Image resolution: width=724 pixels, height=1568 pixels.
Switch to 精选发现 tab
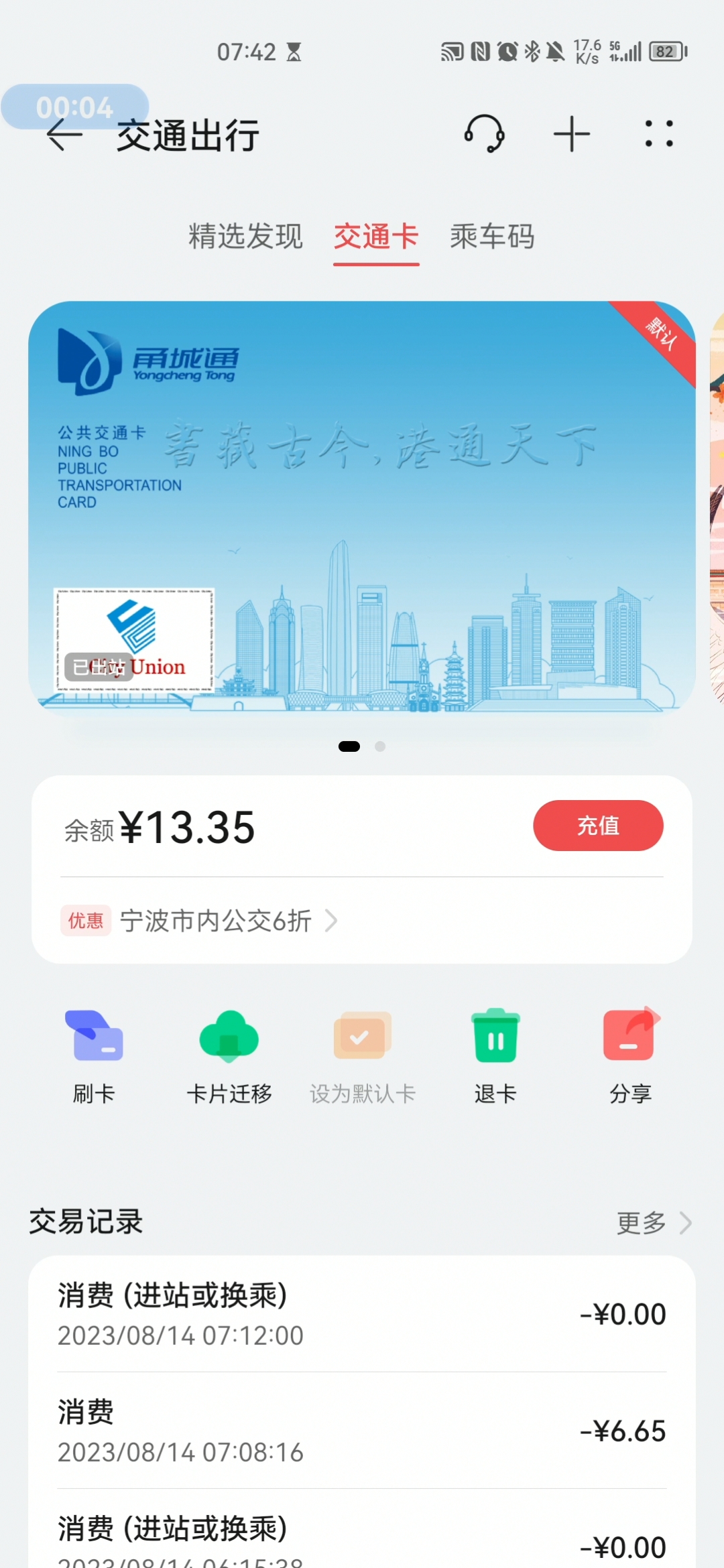pos(245,237)
